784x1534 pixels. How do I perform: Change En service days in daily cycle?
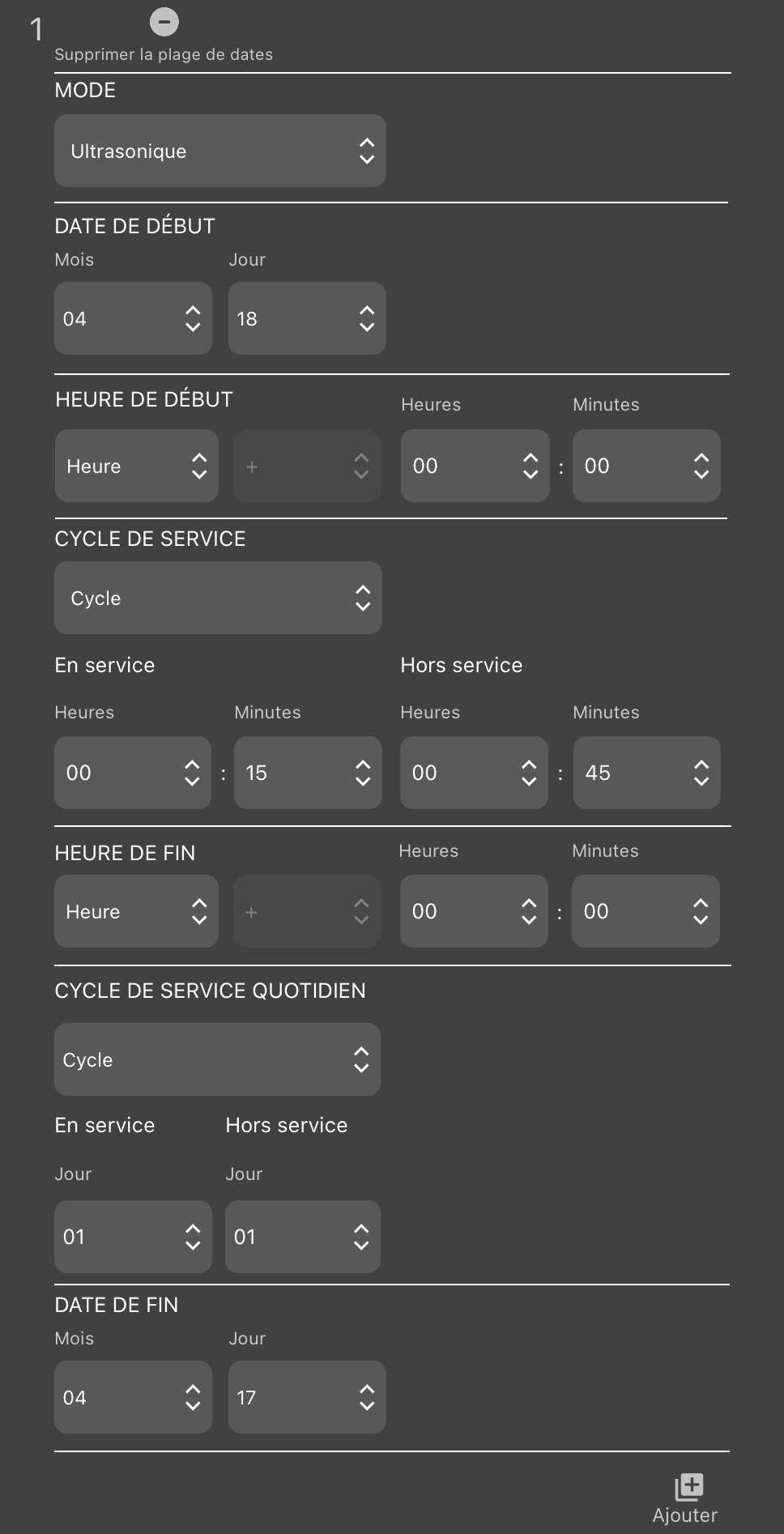coord(133,1237)
